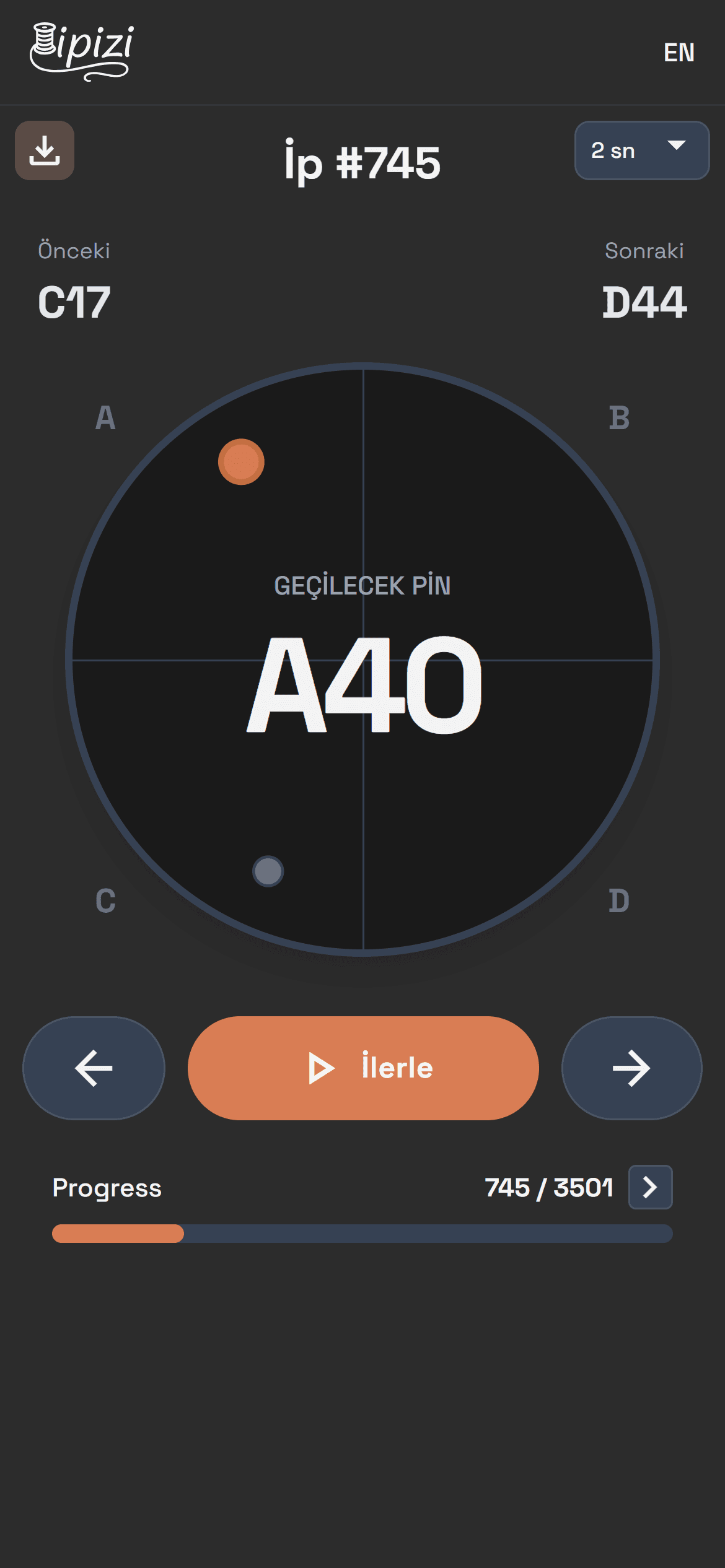Image resolution: width=725 pixels, height=1568 pixels.
Task: Click the chevron icon next to progress count
Action: [649, 1187]
